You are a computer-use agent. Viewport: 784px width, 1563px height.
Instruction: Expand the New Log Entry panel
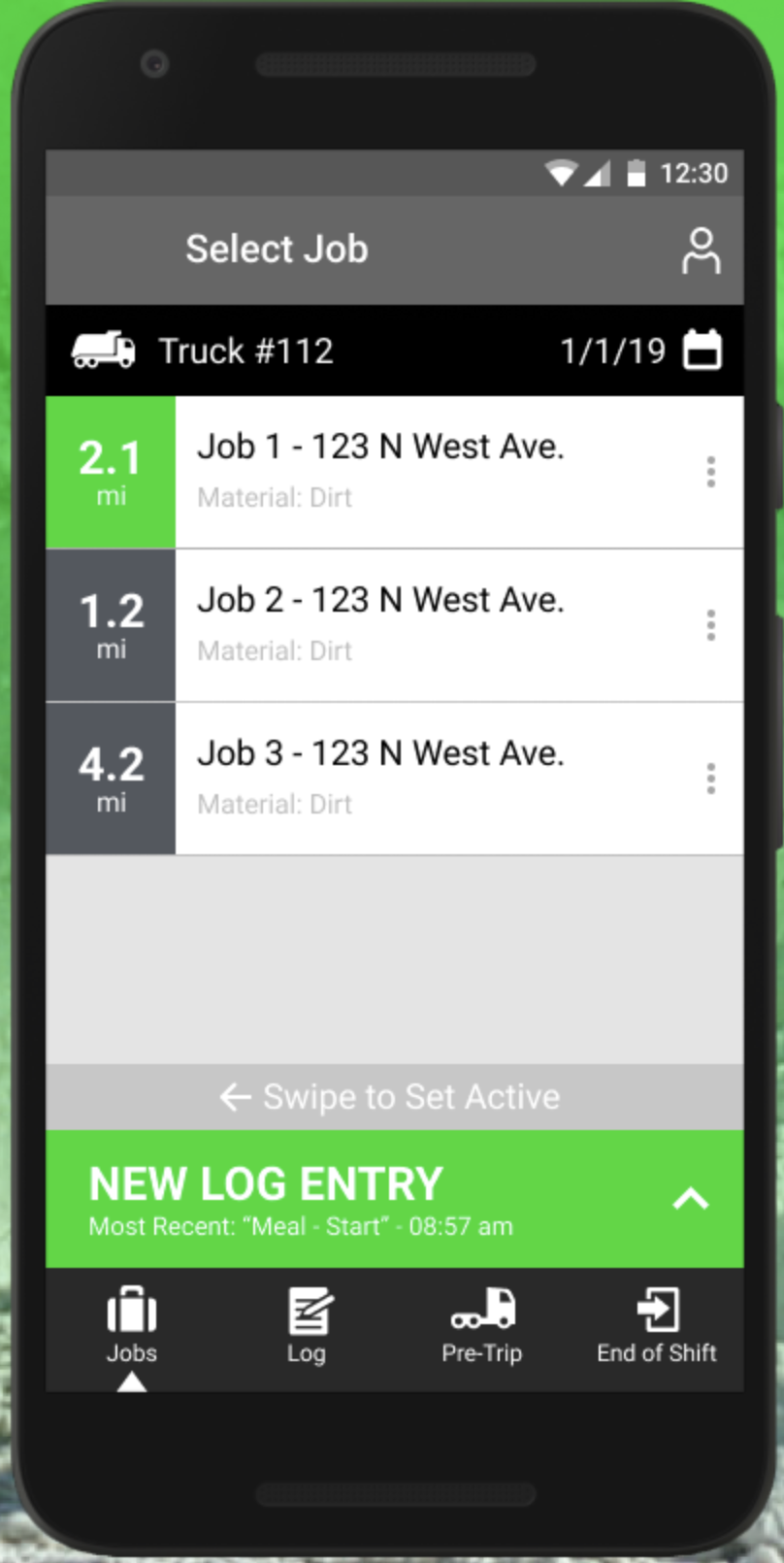pos(691,1200)
